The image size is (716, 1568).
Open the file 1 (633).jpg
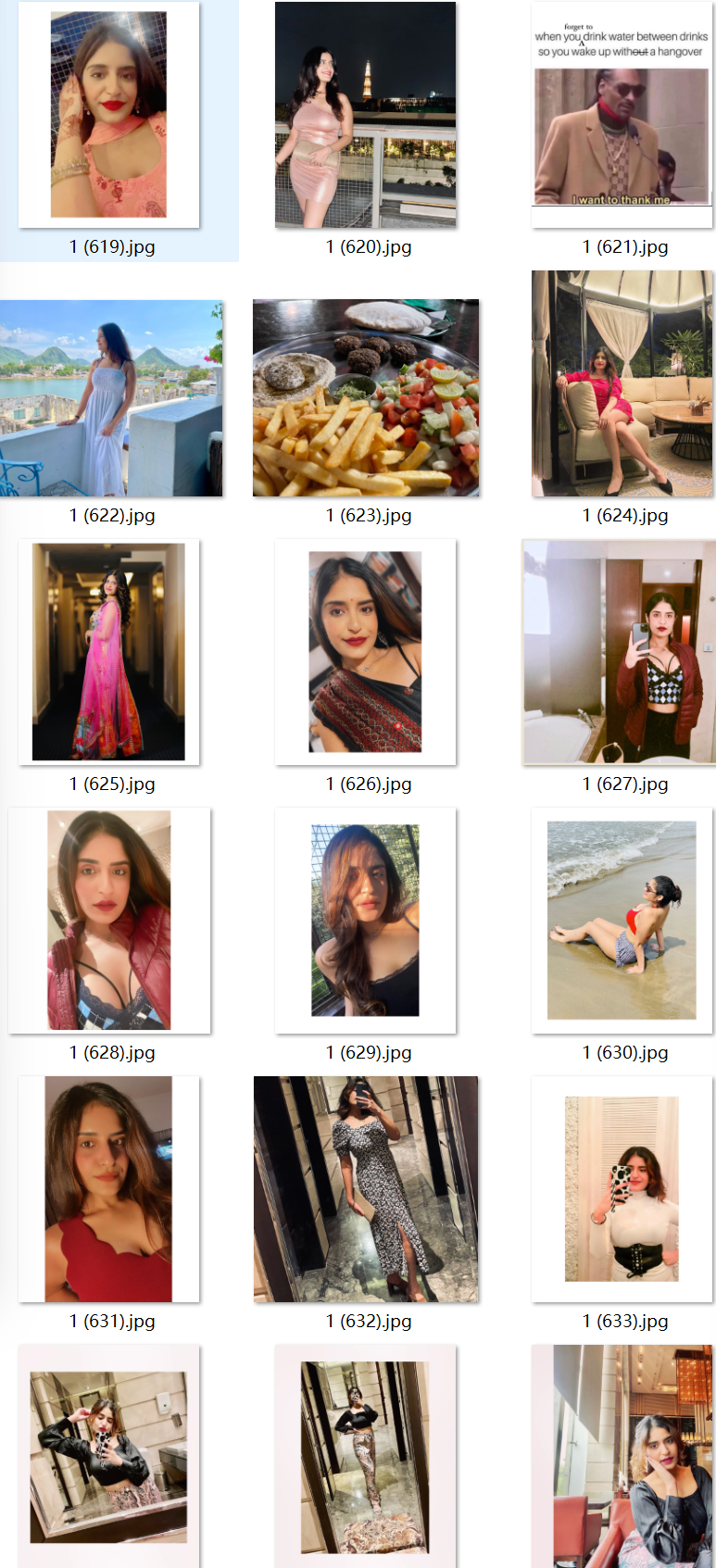tap(622, 1189)
